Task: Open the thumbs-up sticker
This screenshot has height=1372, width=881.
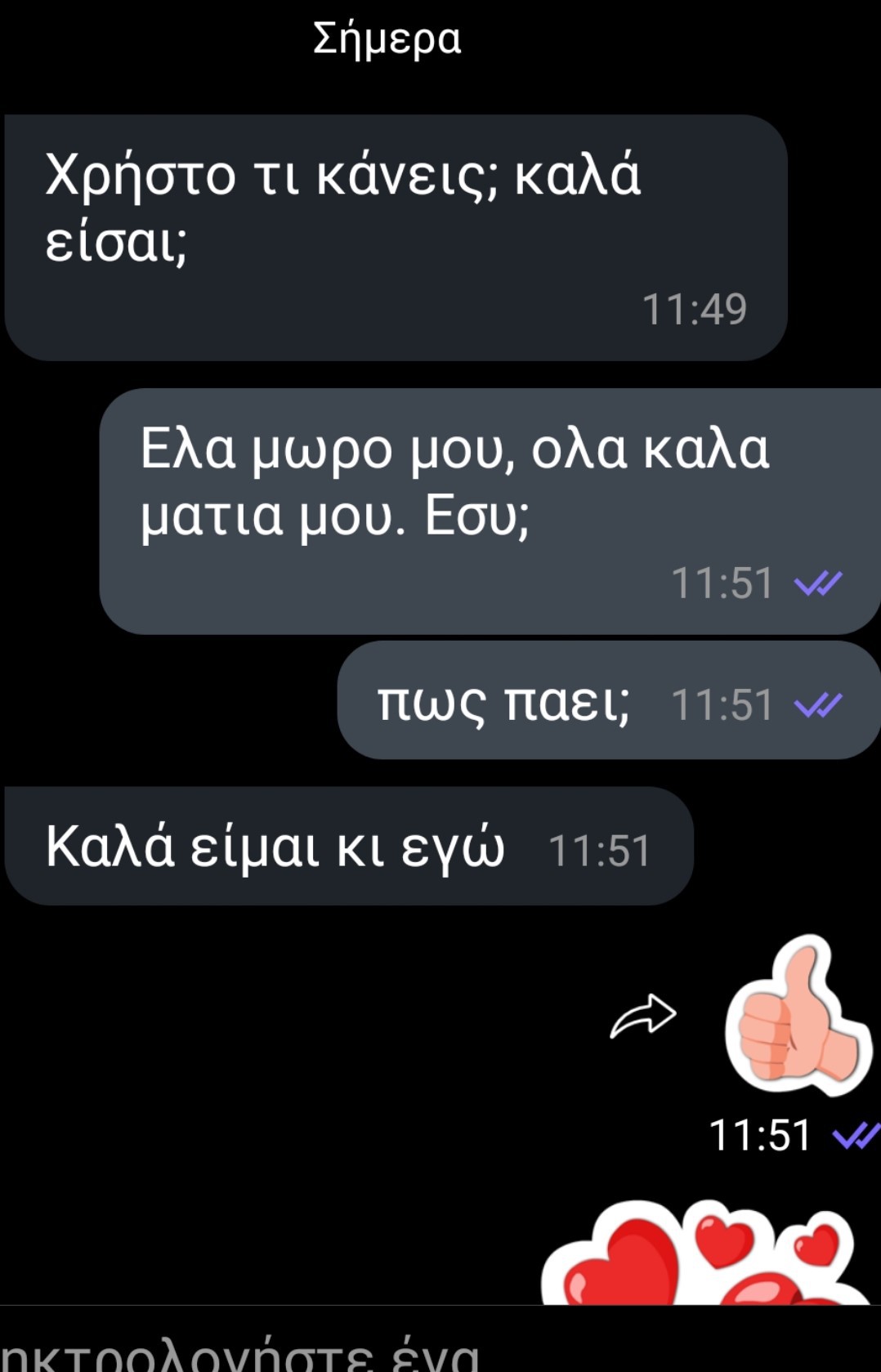Action: point(797,1017)
